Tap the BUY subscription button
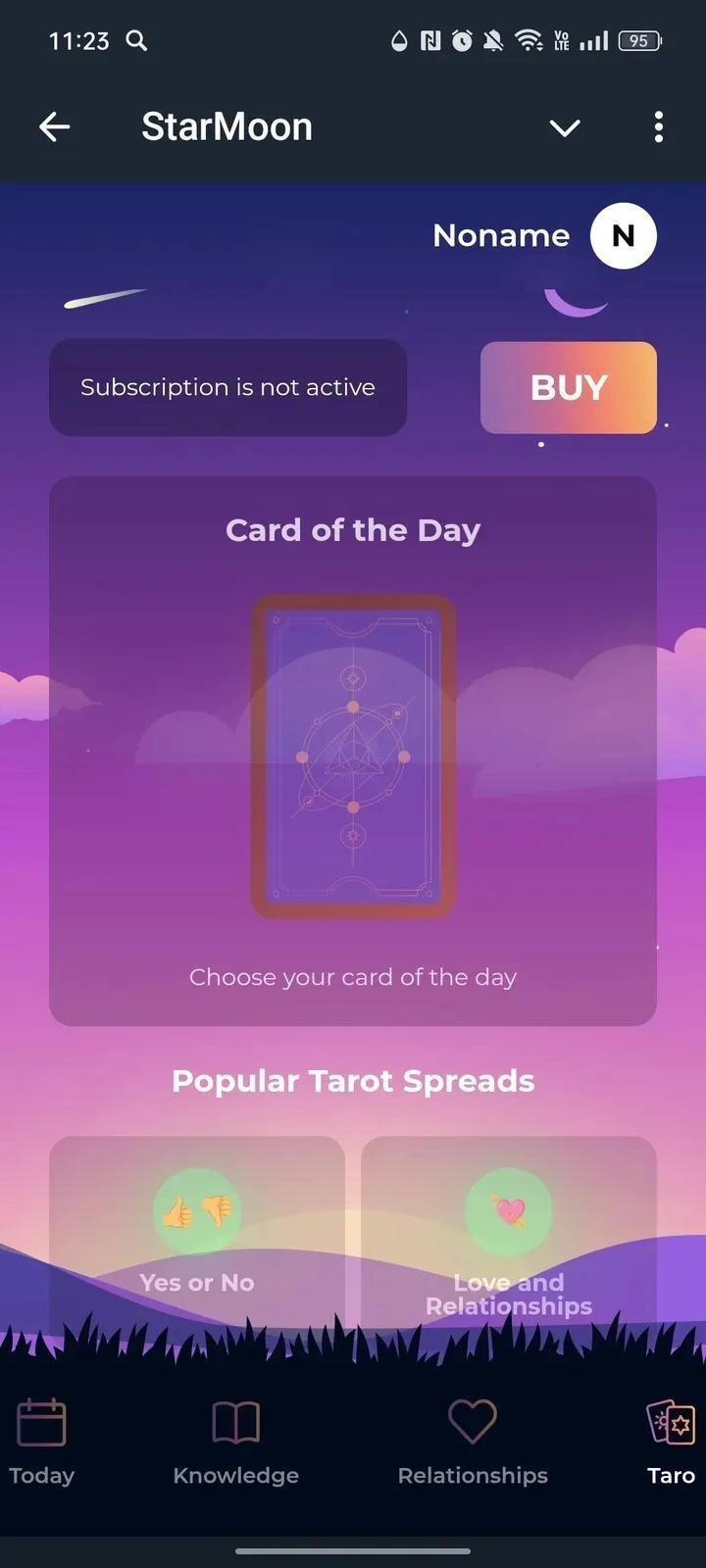 pyautogui.click(x=568, y=387)
